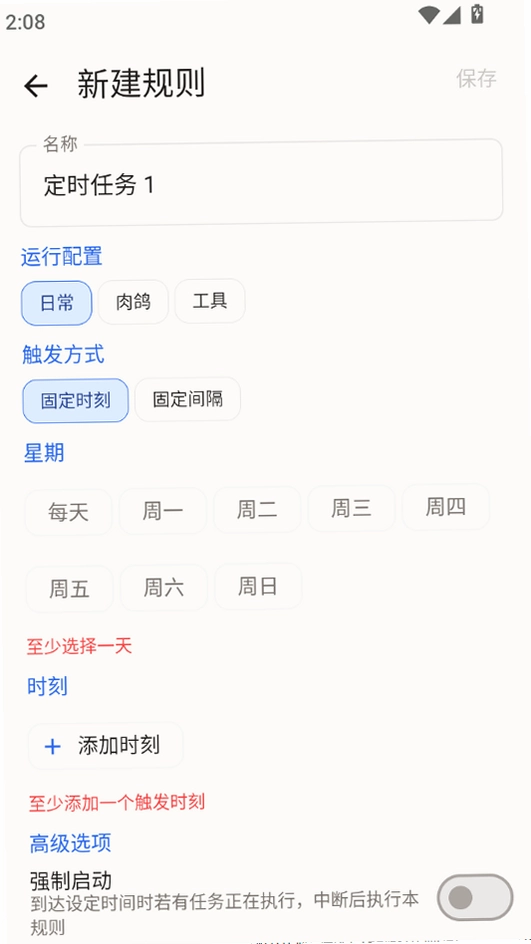Pick the 周六 chip
Viewport: 531px width, 944px height.
[164, 588]
